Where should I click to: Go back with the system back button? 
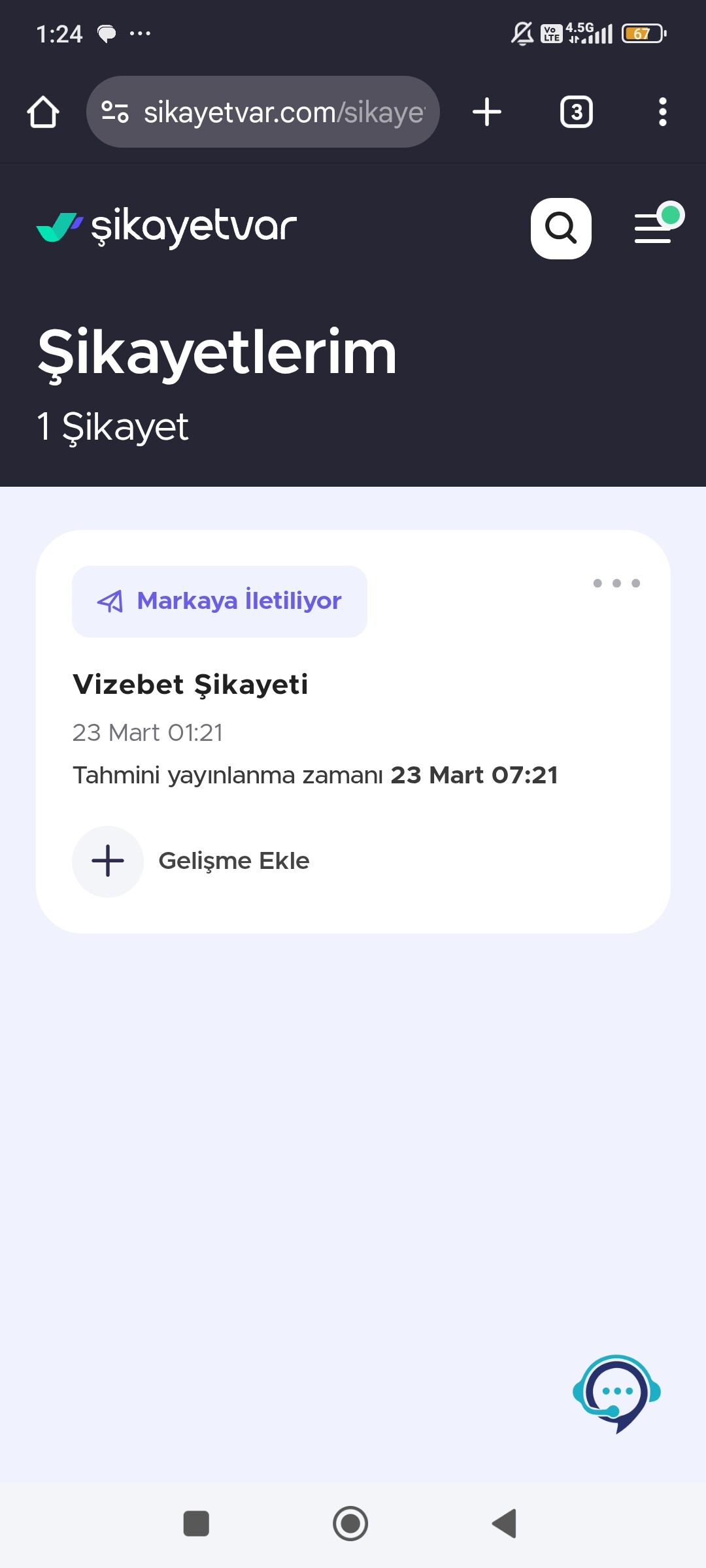505,1524
